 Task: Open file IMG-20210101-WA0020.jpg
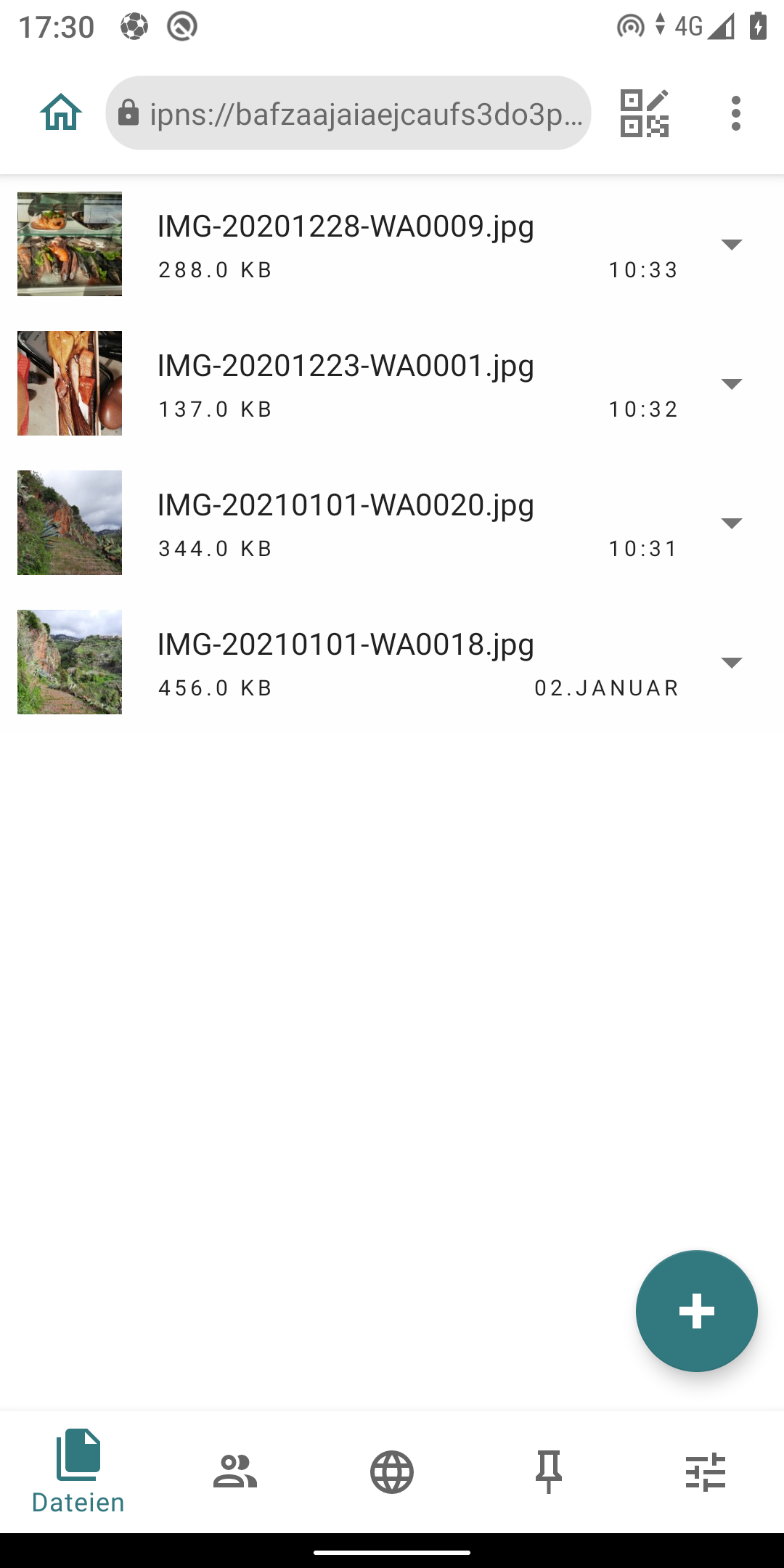coord(346,523)
